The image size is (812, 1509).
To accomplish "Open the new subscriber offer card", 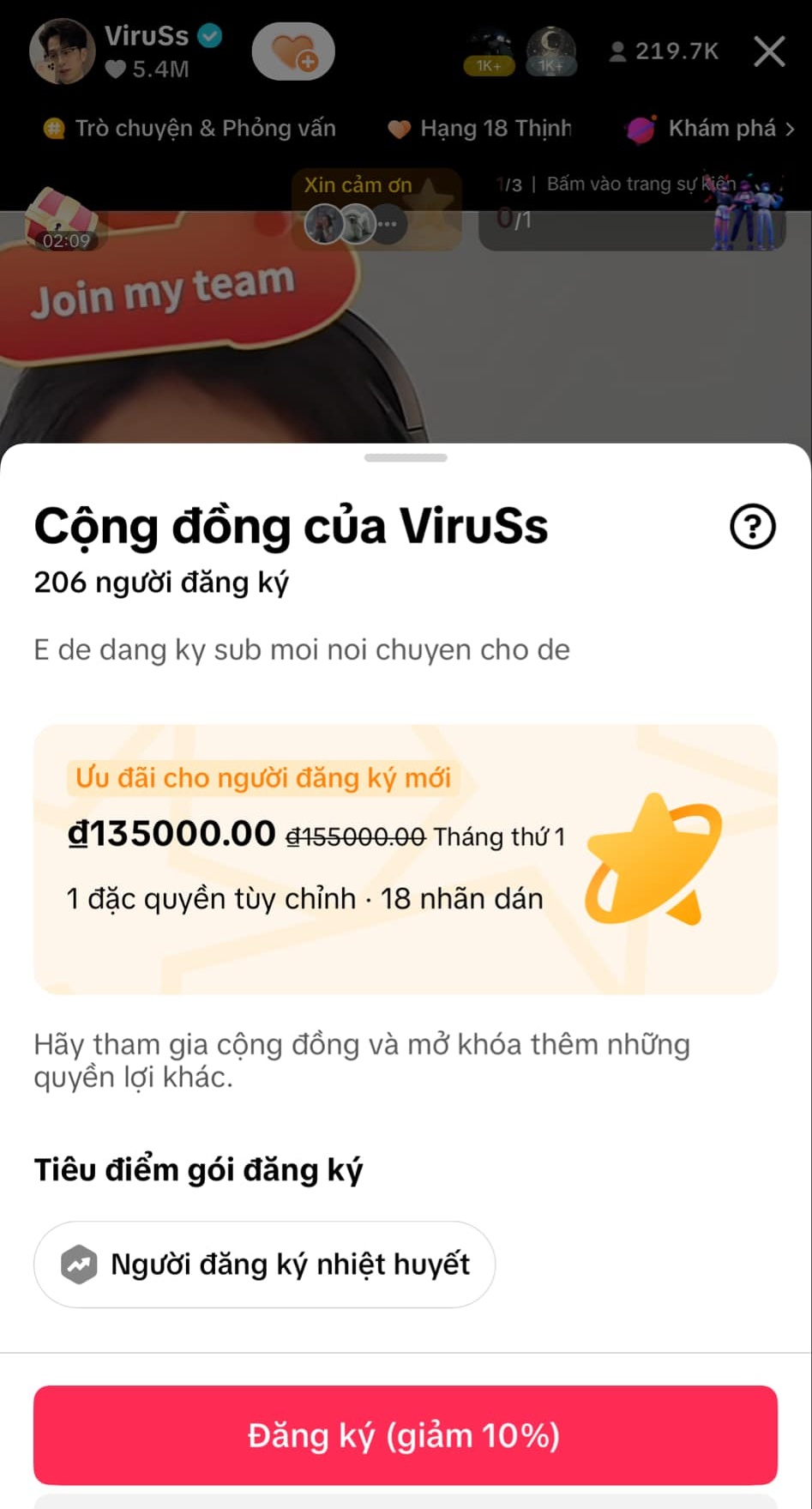I will 405,859.
